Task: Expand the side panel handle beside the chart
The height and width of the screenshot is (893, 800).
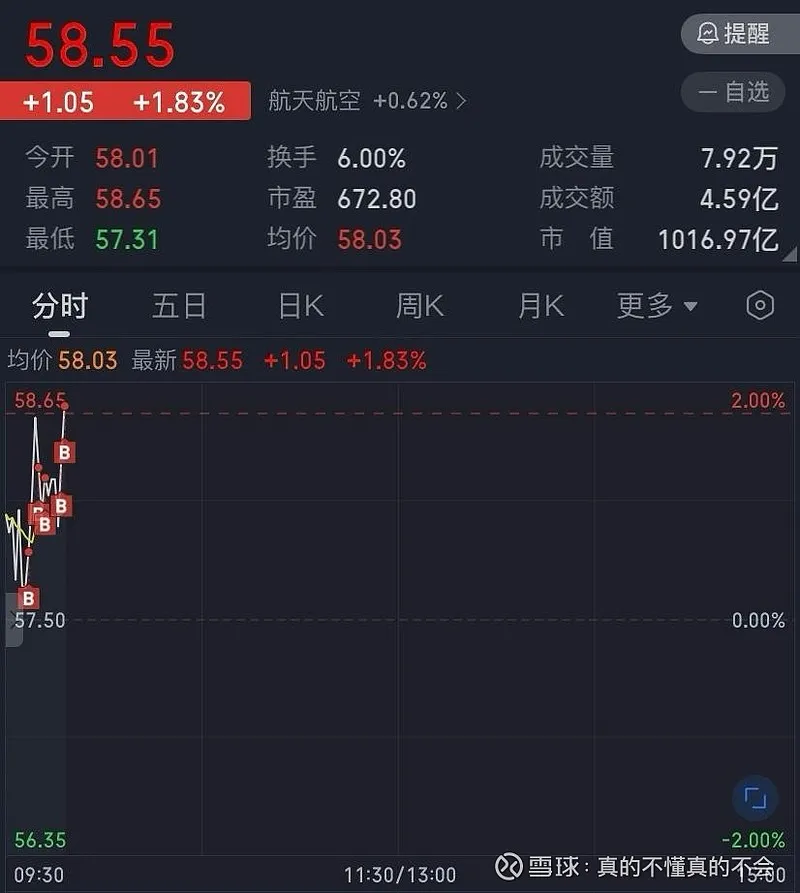Action: tap(13, 620)
